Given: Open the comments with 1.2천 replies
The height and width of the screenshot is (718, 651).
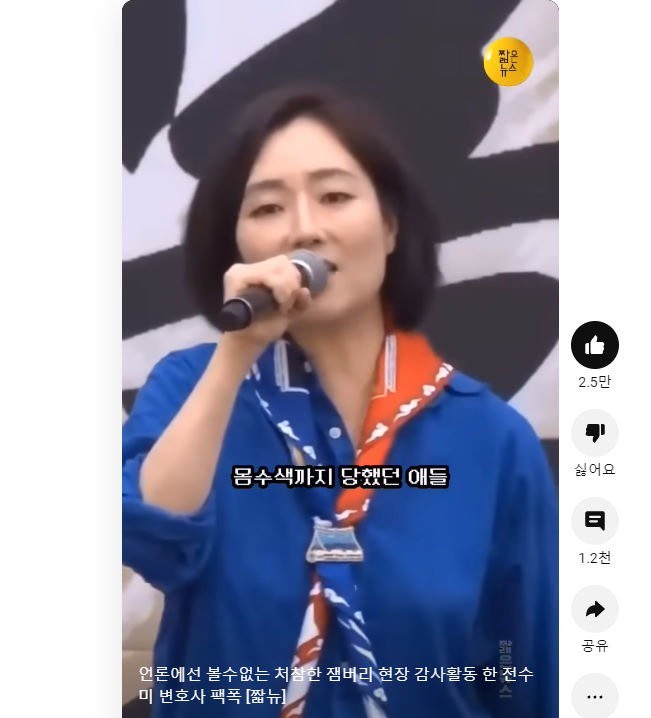Looking at the screenshot, I should (594, 521).
